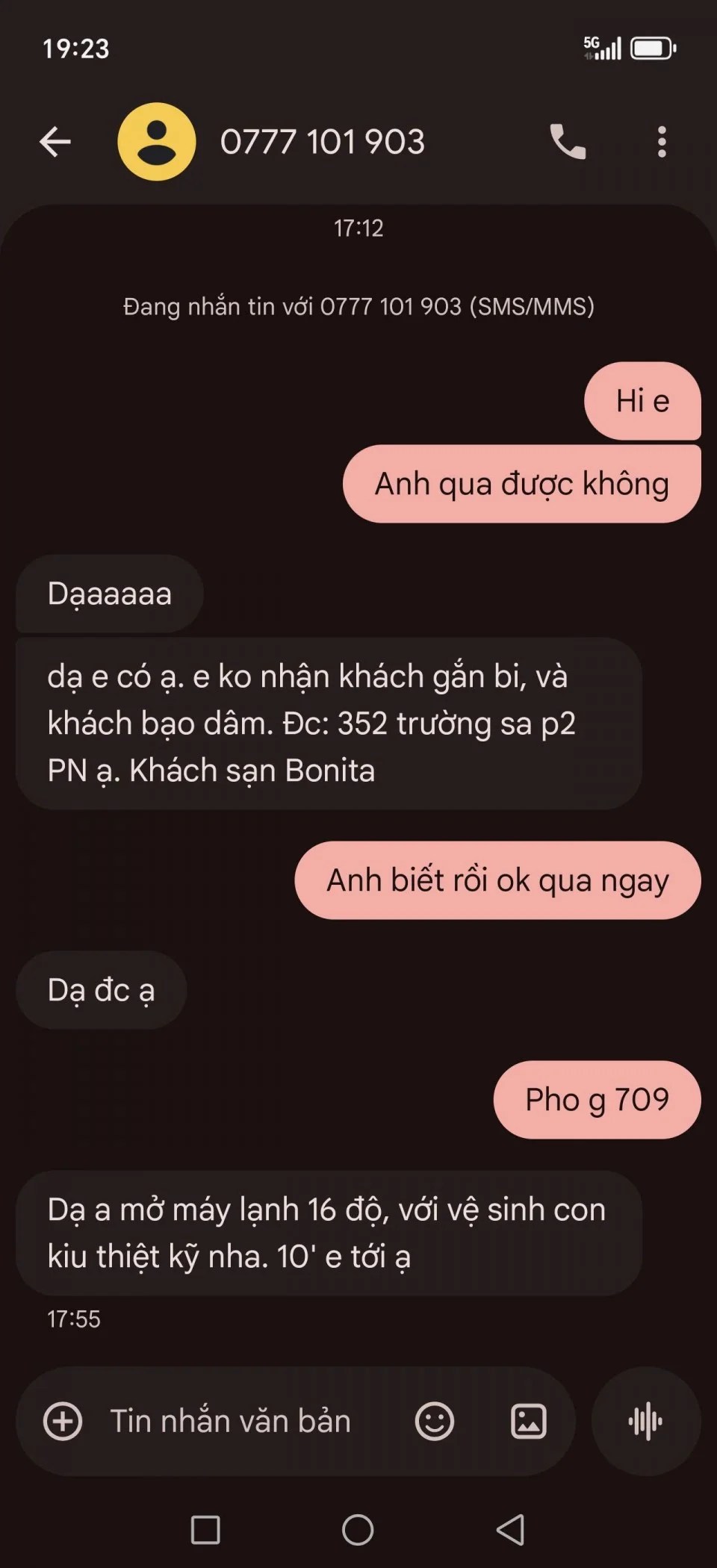This screenshot has width=717, height=1568.
Task: Call the number 0777 101 903
Action: point(568,142)
